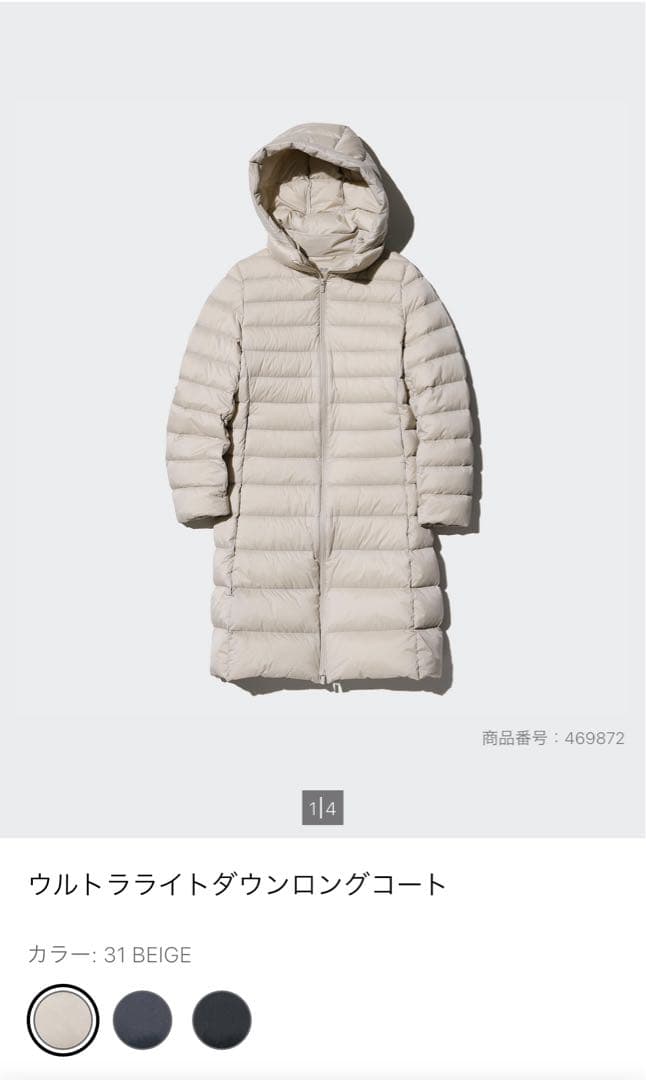
Task: Select the beige color swatch
Action: tap(63, 1020)
